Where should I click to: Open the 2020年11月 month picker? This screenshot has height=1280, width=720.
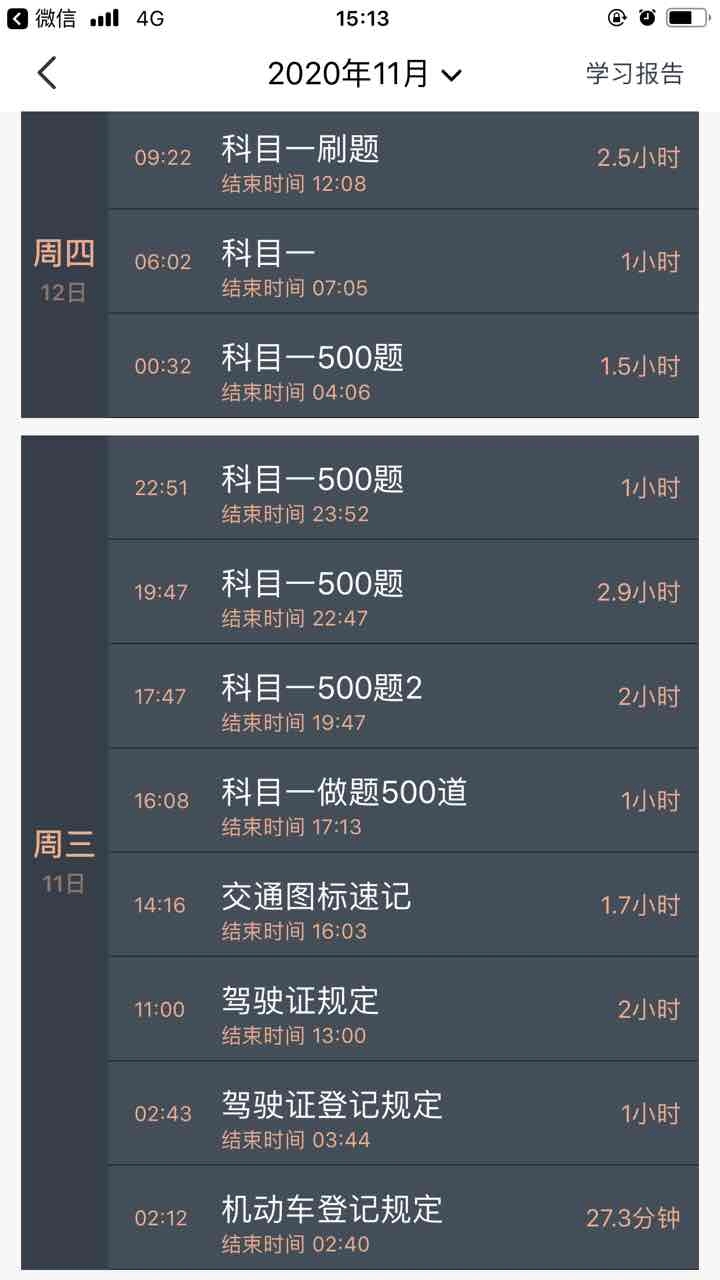click(x=364, y=74)
